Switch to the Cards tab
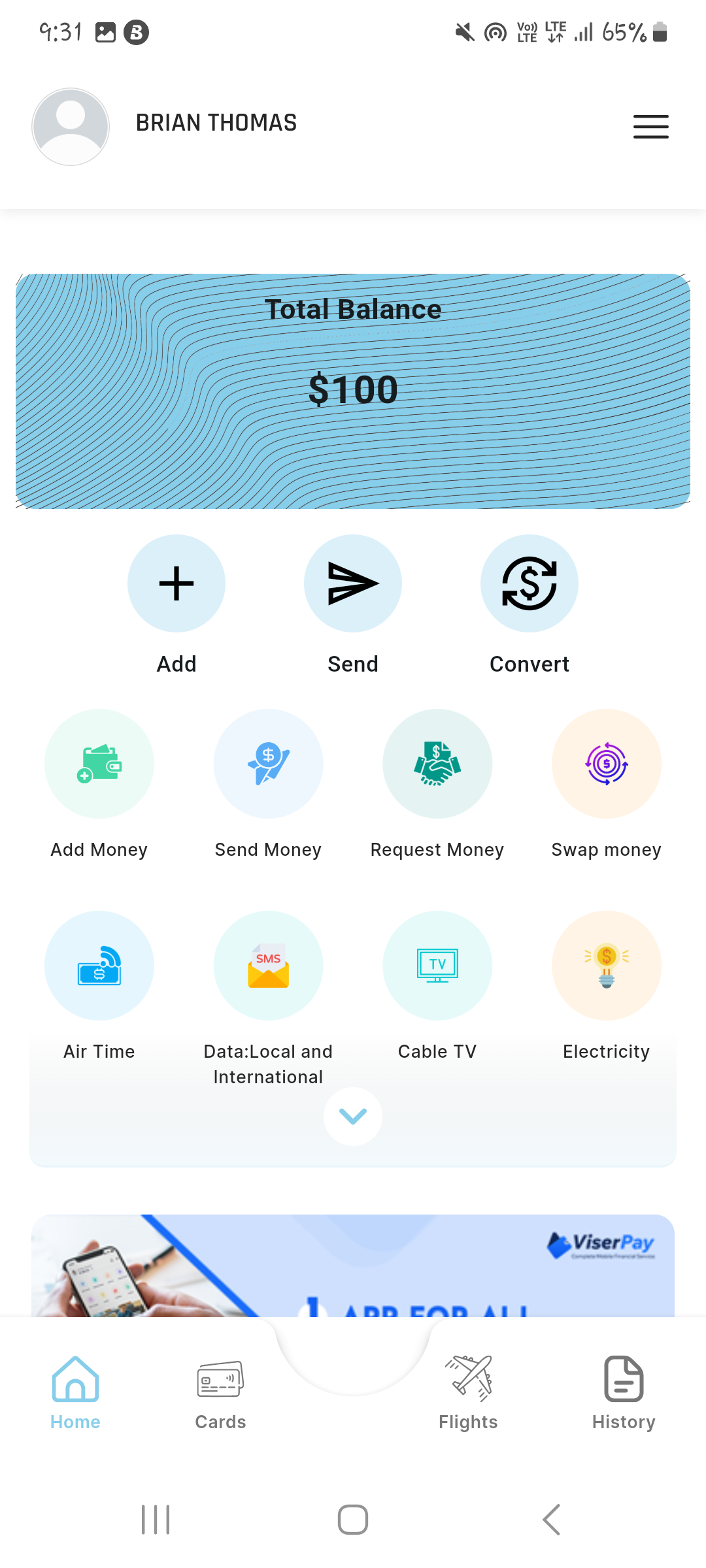Screen dimensions: 706x1568 pyautogui.click(x=220, y=1392)
